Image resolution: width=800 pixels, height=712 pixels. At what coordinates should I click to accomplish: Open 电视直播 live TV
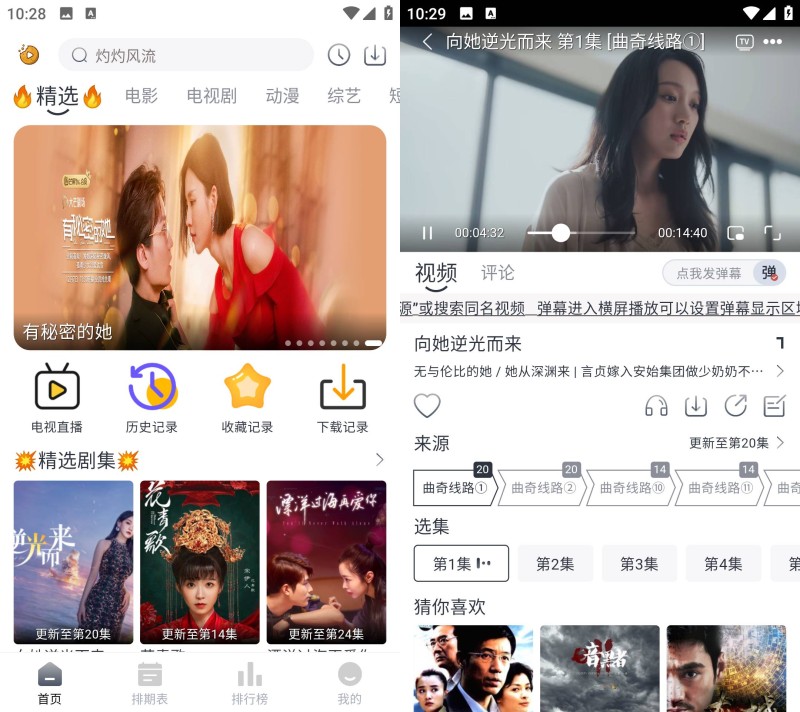click(57, 398)
